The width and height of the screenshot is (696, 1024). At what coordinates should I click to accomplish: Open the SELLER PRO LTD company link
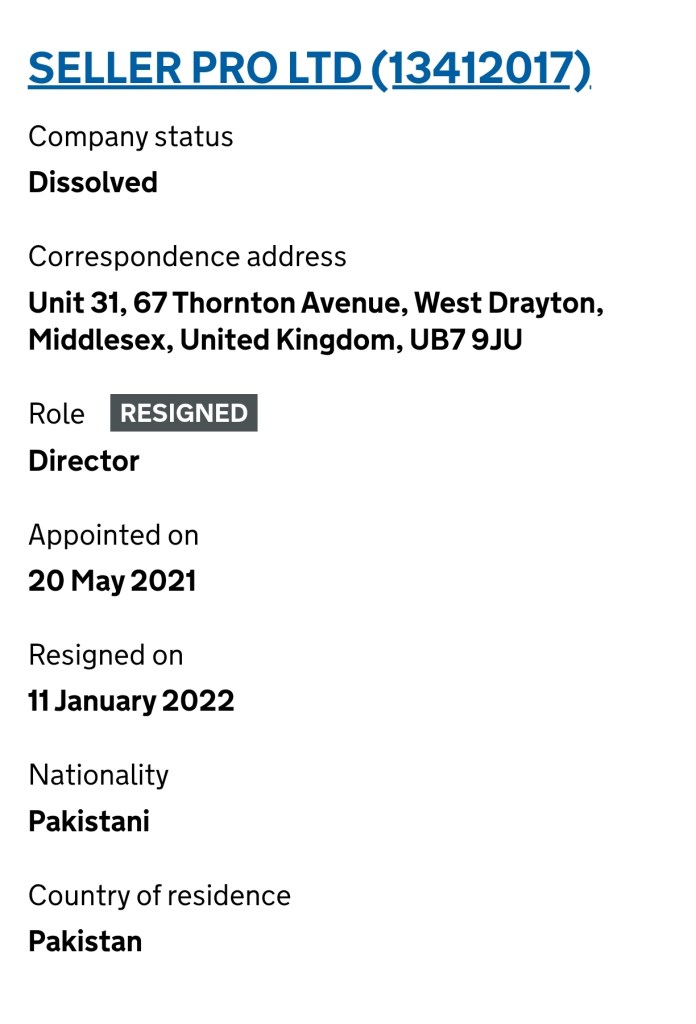[x=309, y=68]
